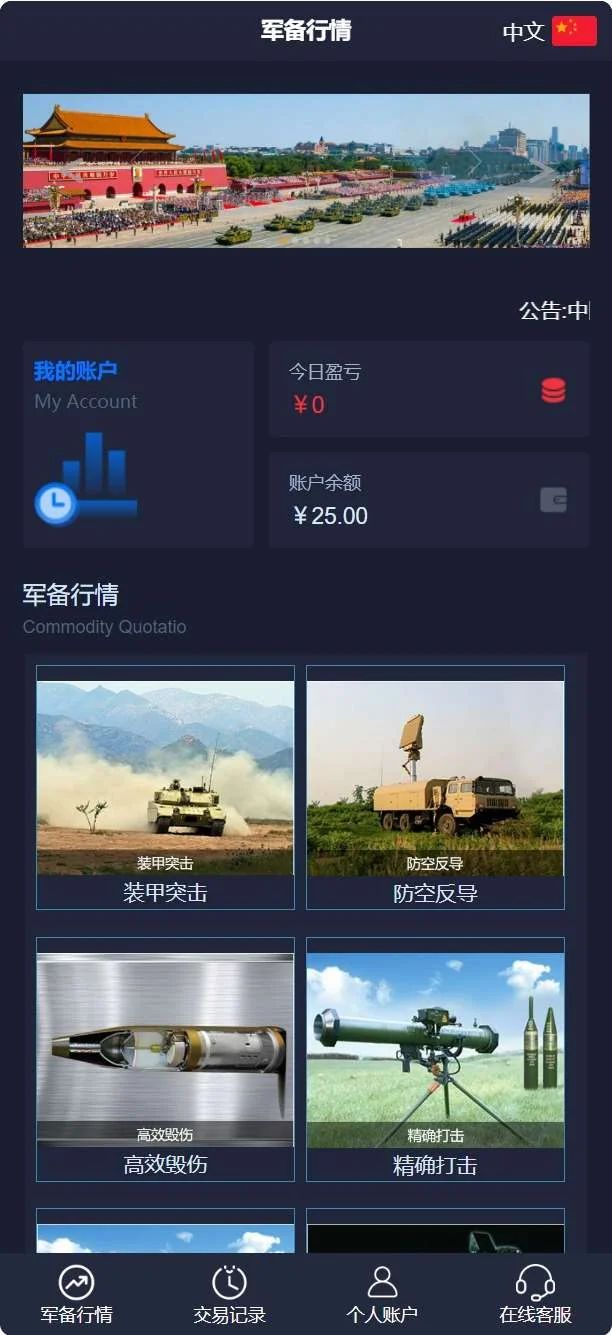Screen dimensions: 612x1335
Task: Open 在线客服 support tab
Action: pos(535,1294)
